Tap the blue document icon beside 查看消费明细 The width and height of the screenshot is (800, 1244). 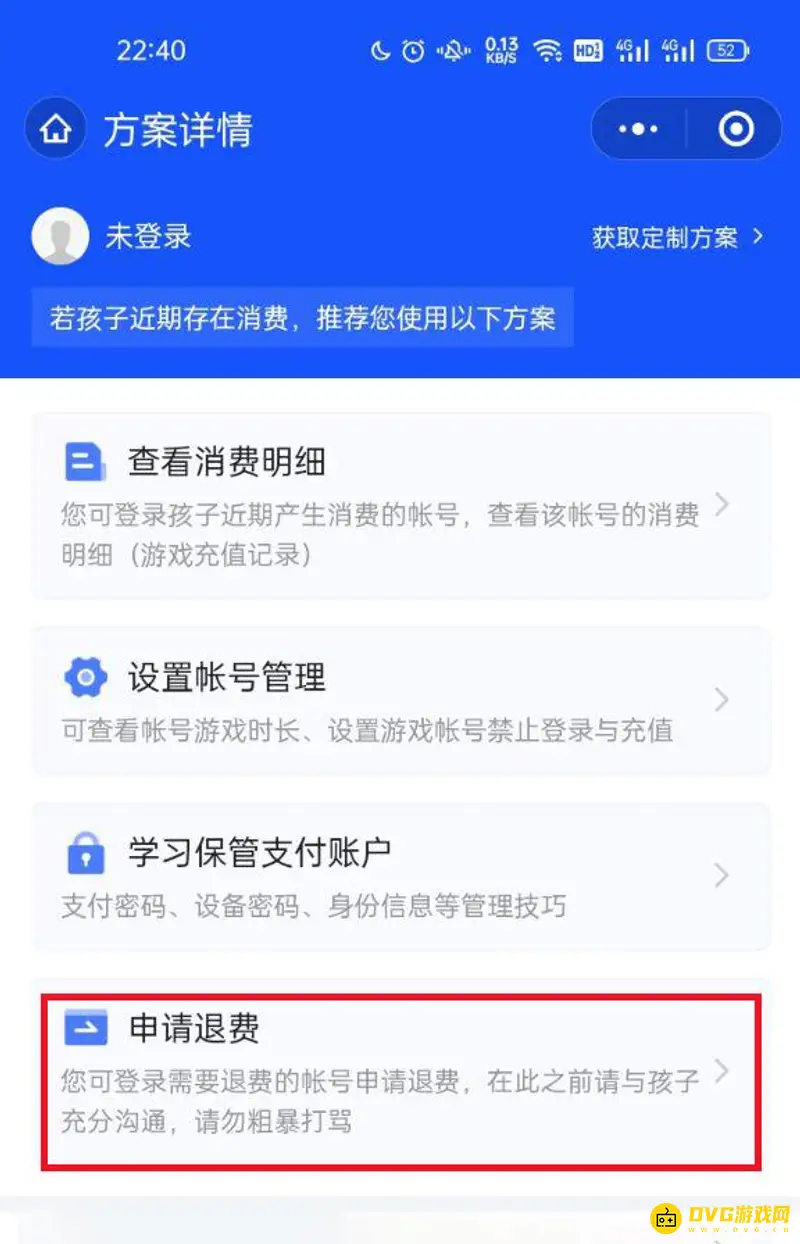85,460
